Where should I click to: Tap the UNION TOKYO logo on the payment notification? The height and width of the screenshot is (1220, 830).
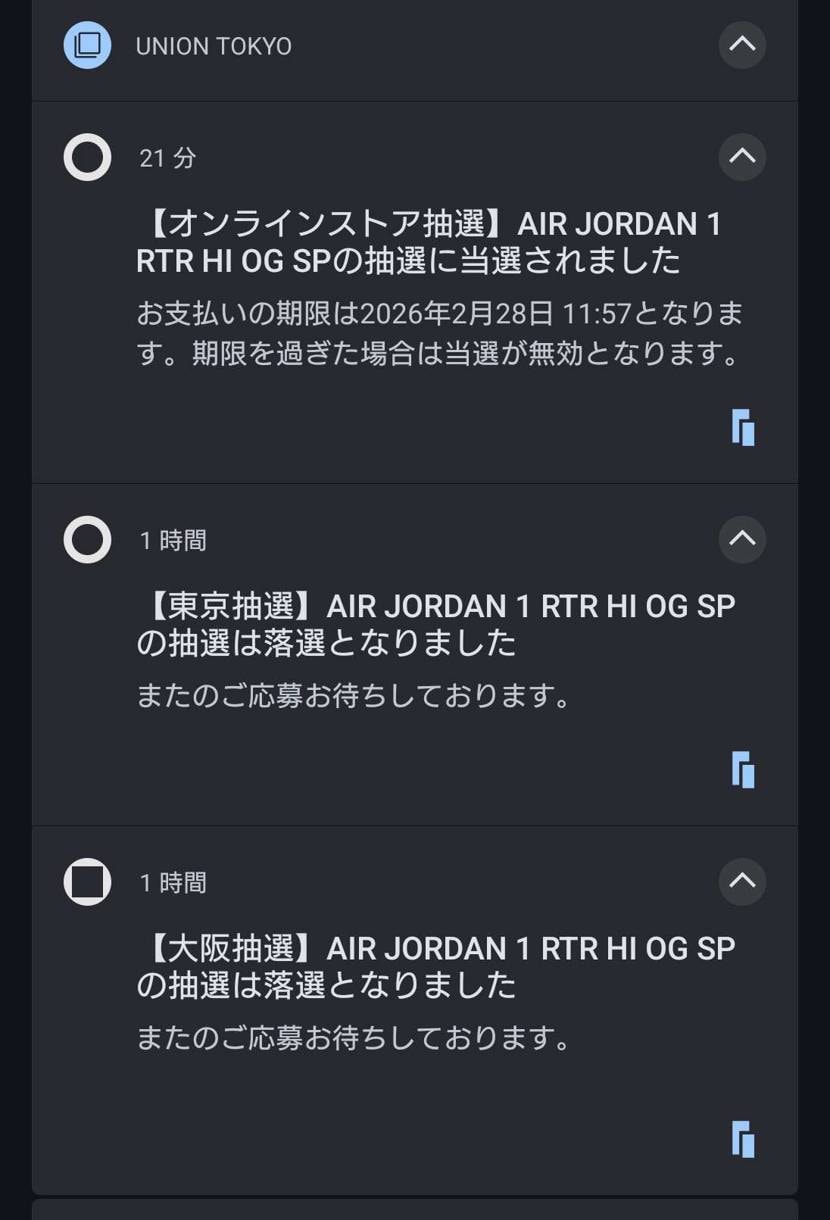741,428
